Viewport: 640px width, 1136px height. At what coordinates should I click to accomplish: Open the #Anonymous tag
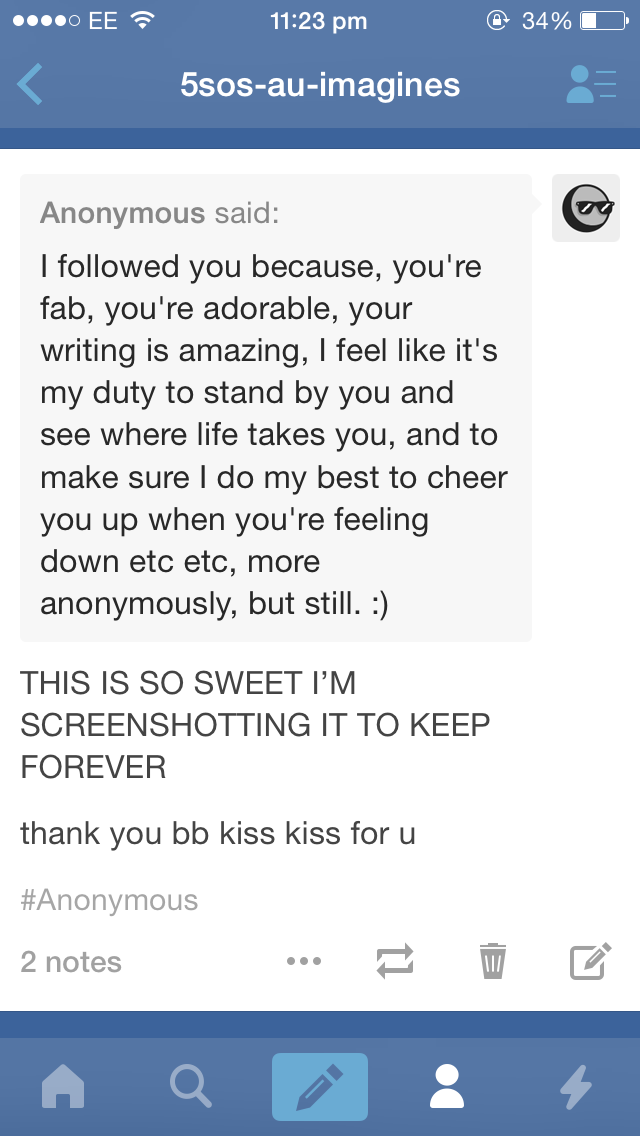pos(109,900)
